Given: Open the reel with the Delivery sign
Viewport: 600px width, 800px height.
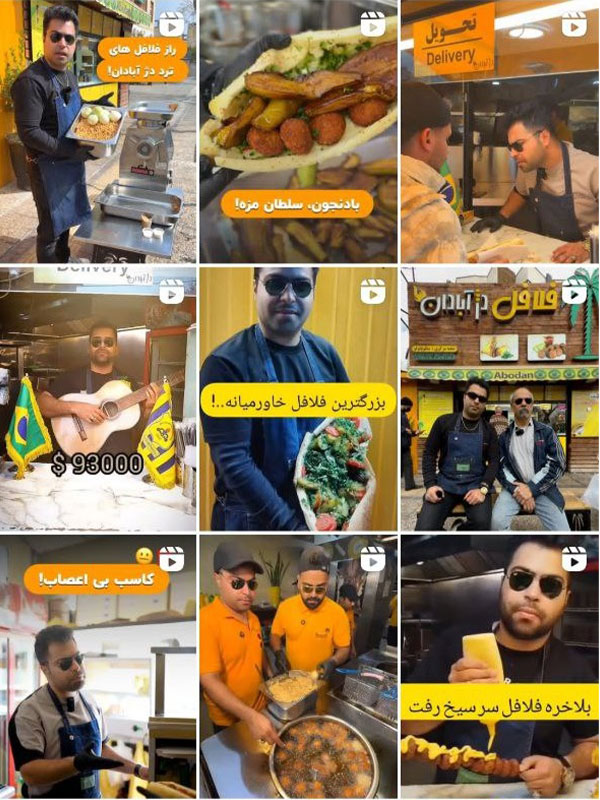Looking at the screenshot, I should (x=500, y=132).
